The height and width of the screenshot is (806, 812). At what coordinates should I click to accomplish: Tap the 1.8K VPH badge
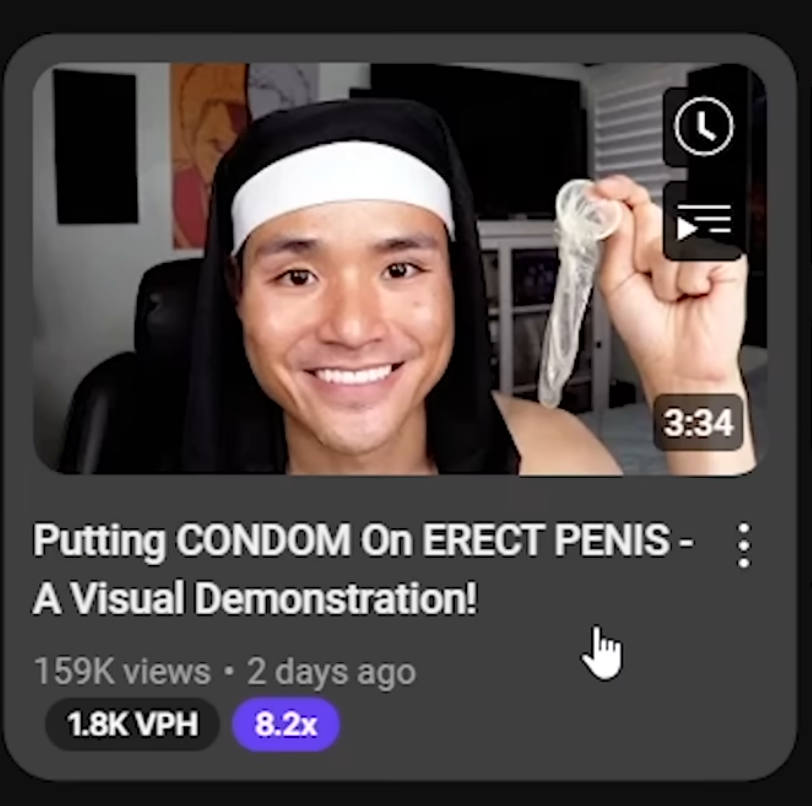pos(133,724)
